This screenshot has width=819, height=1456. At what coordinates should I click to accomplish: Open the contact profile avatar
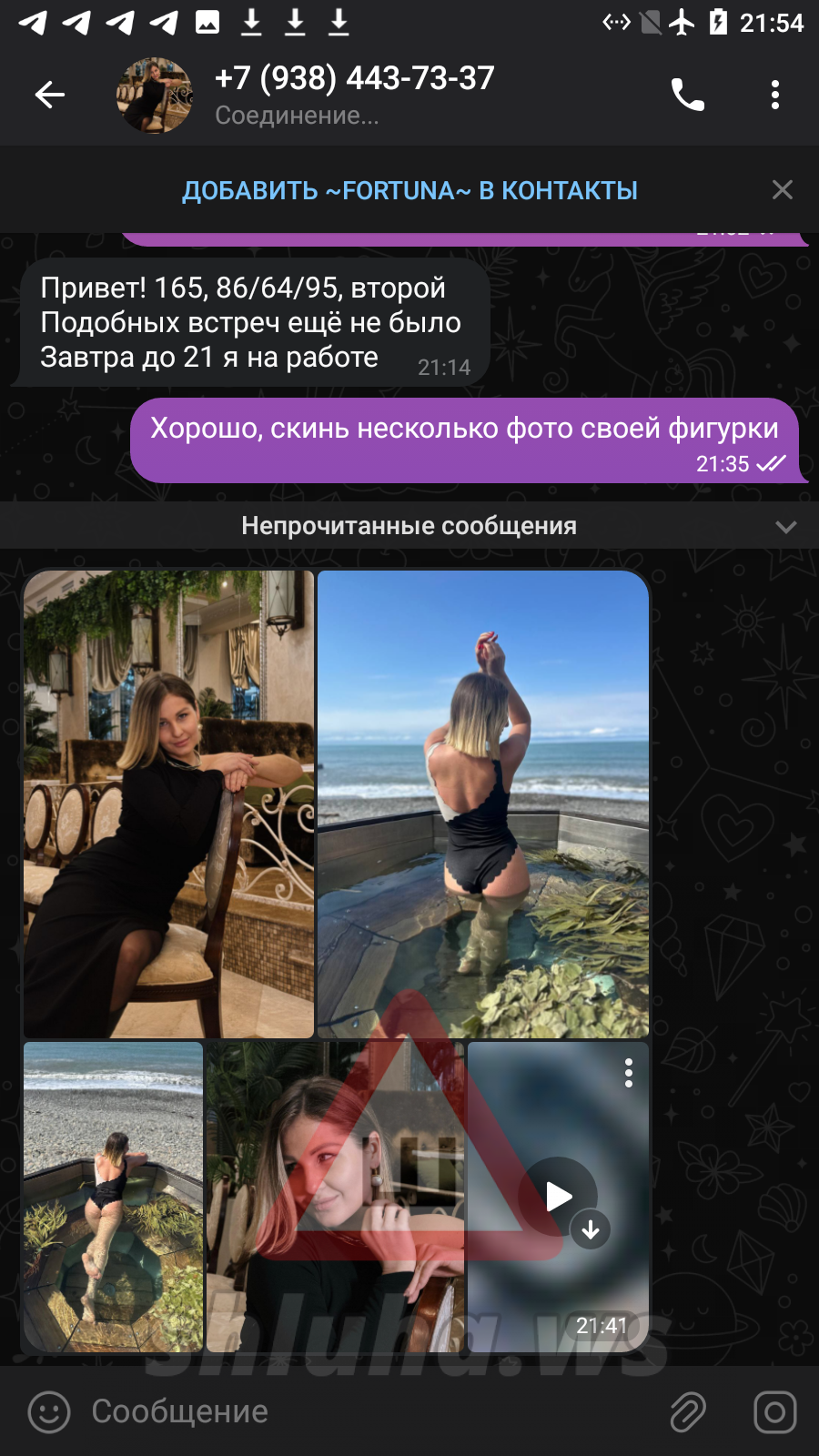pos(155,95)
